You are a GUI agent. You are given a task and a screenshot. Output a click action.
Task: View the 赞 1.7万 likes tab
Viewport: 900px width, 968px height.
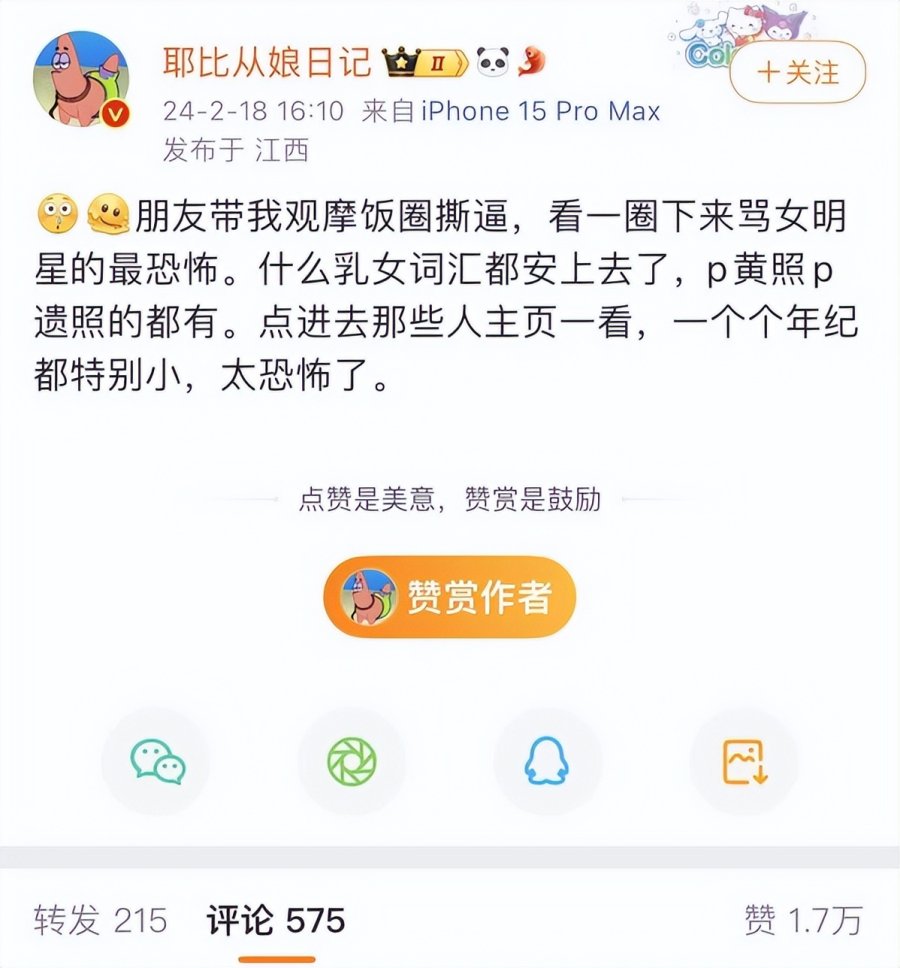pyautogui.click(x=802, y=920)
